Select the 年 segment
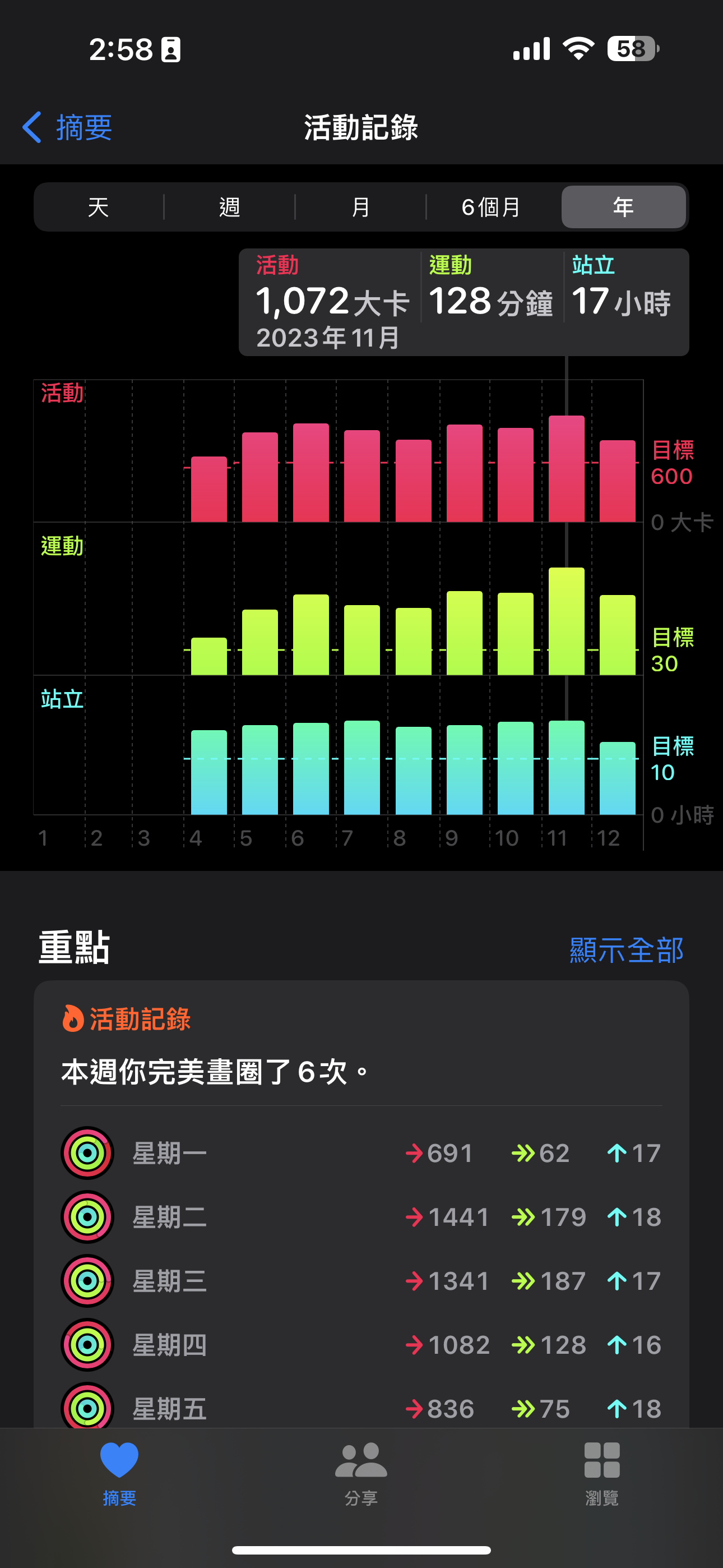 623,207
